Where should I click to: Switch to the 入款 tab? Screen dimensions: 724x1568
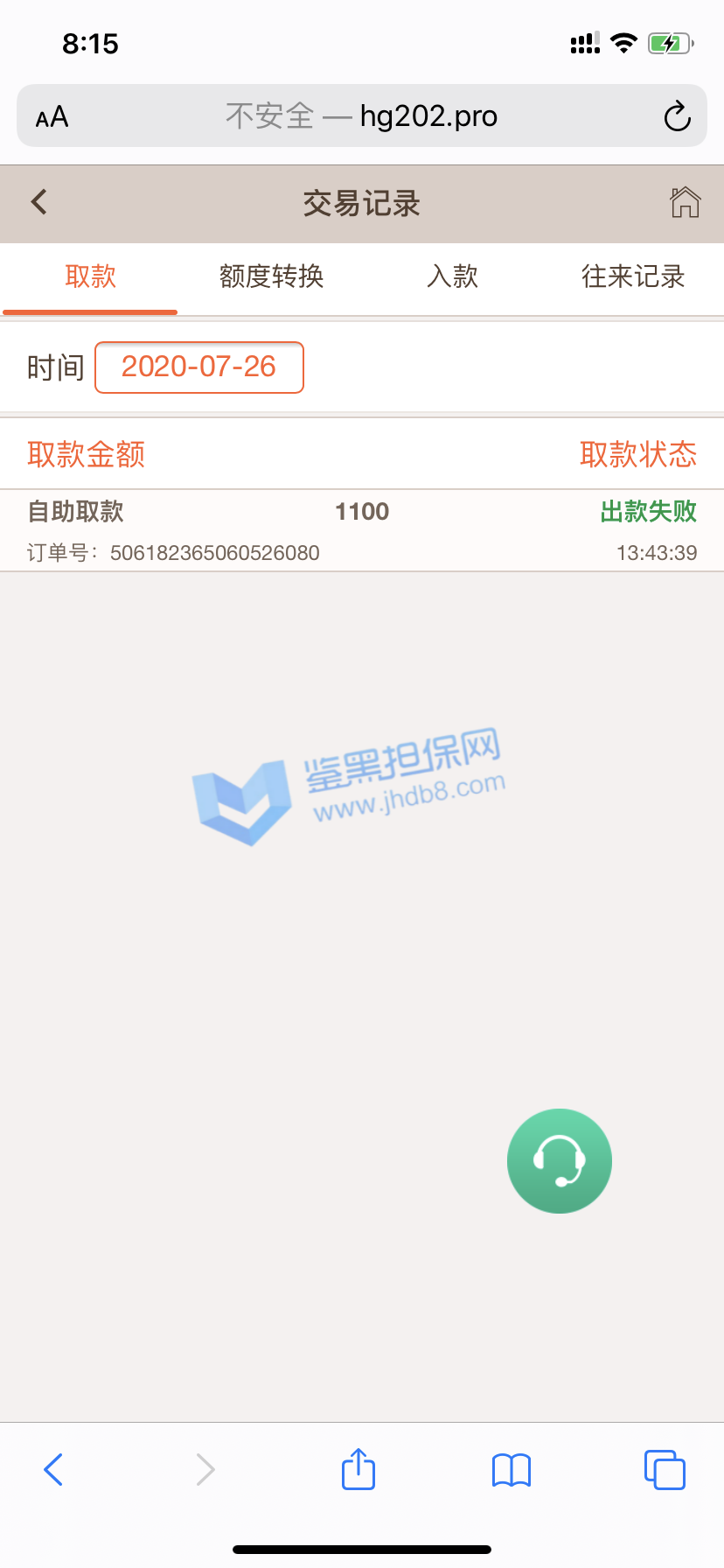click(x=452, y=276)
